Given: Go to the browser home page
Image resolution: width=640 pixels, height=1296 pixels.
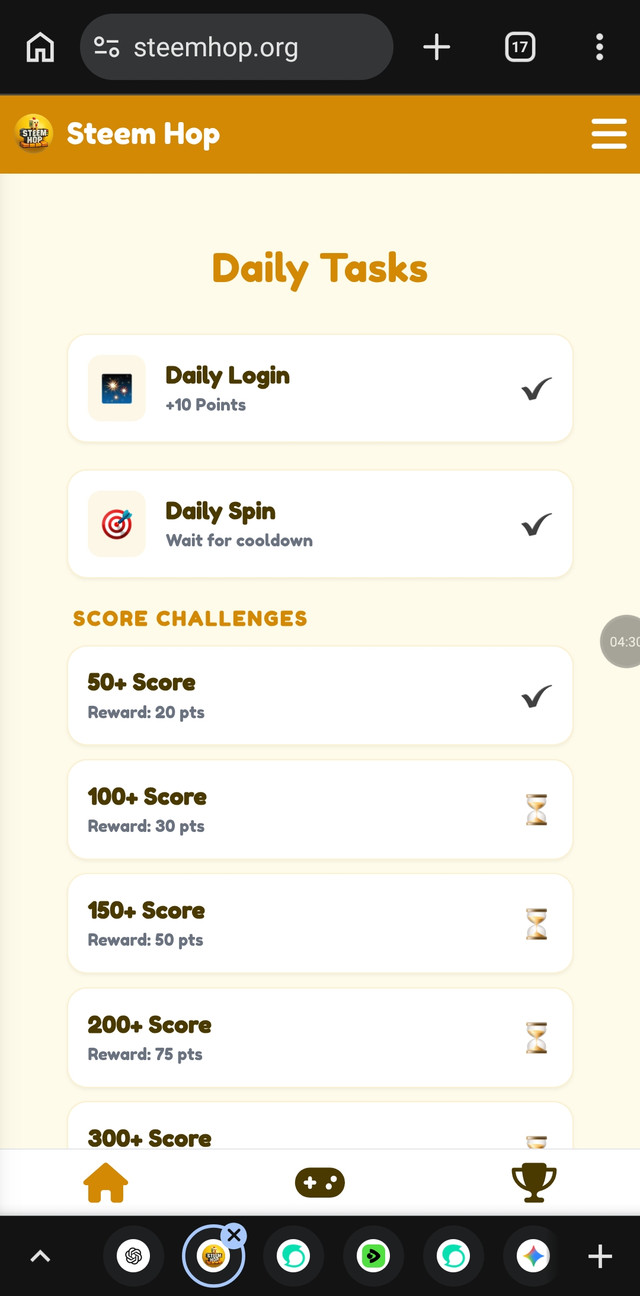Looking at the screenshot, I should click(x=40, y=47).
